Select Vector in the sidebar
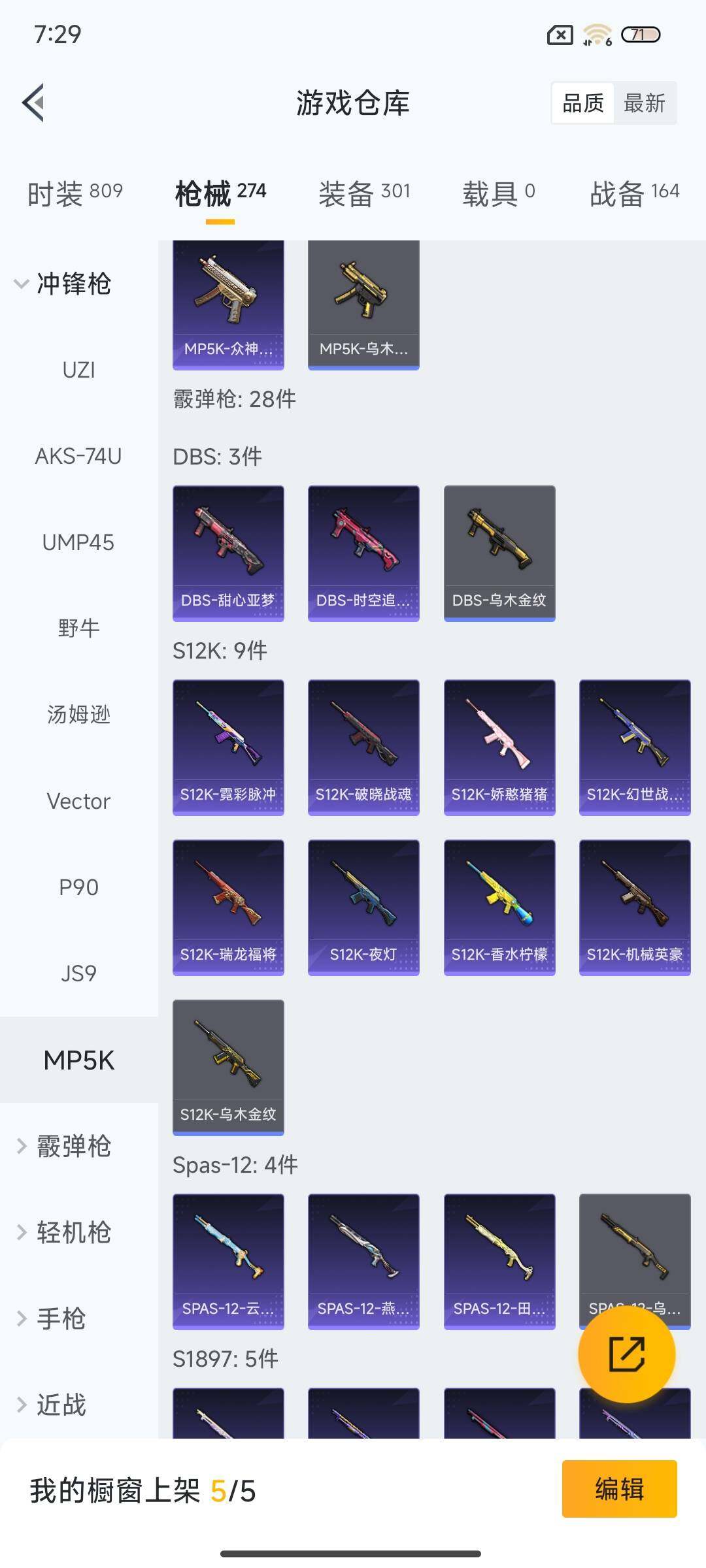The width and height of the screenshot is (706, 1568). pyautogui.click(x=78, y=801)
